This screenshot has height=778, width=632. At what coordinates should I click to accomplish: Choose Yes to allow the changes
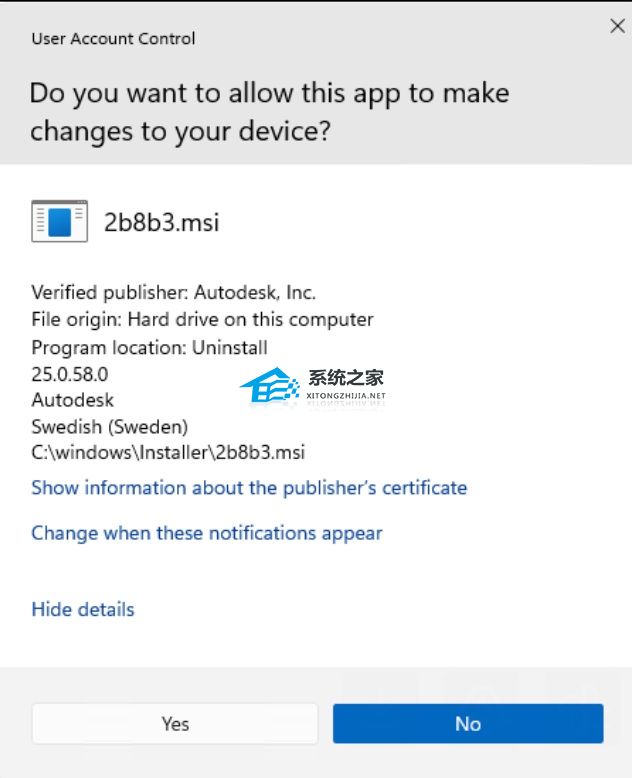(x=175, y=723)
